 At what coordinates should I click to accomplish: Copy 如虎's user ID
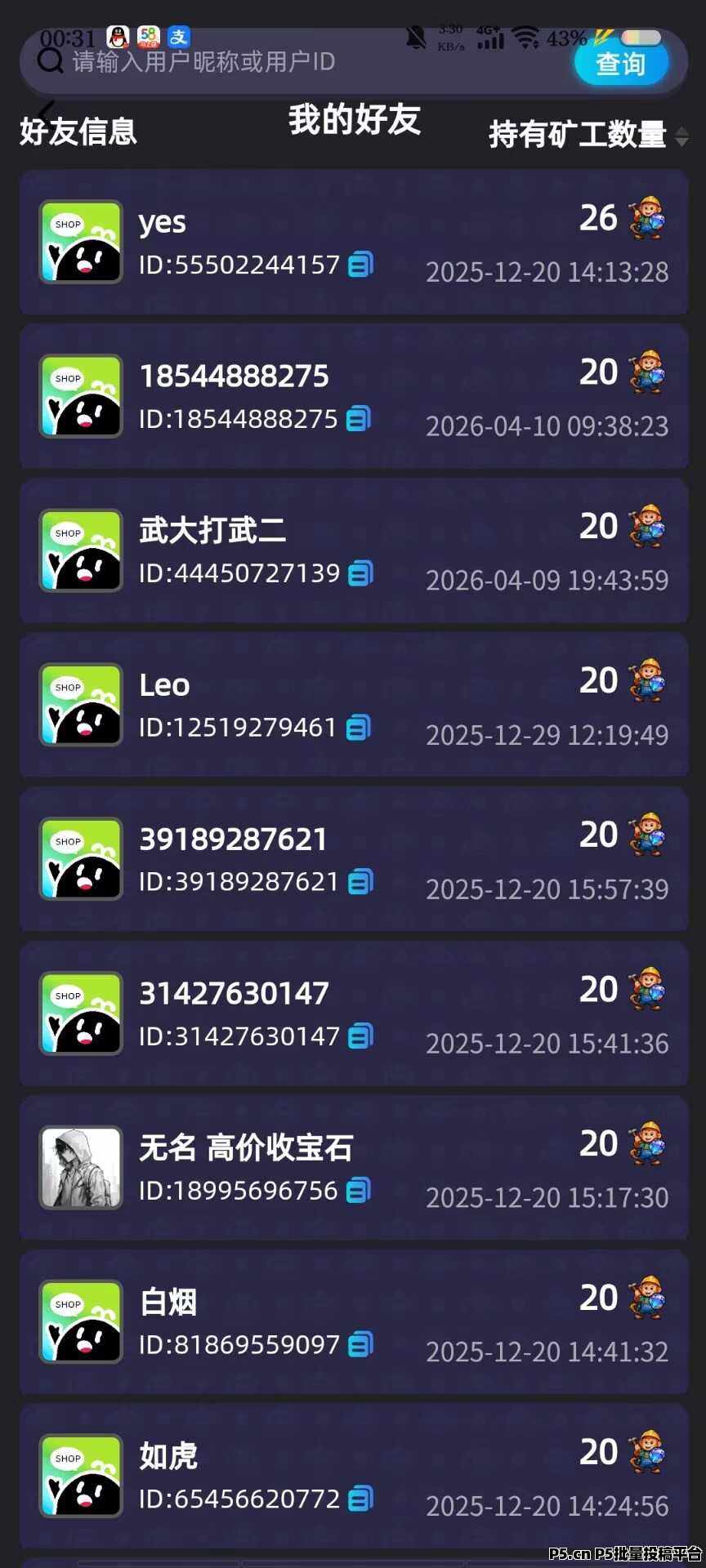click(x=360, y=1499)
